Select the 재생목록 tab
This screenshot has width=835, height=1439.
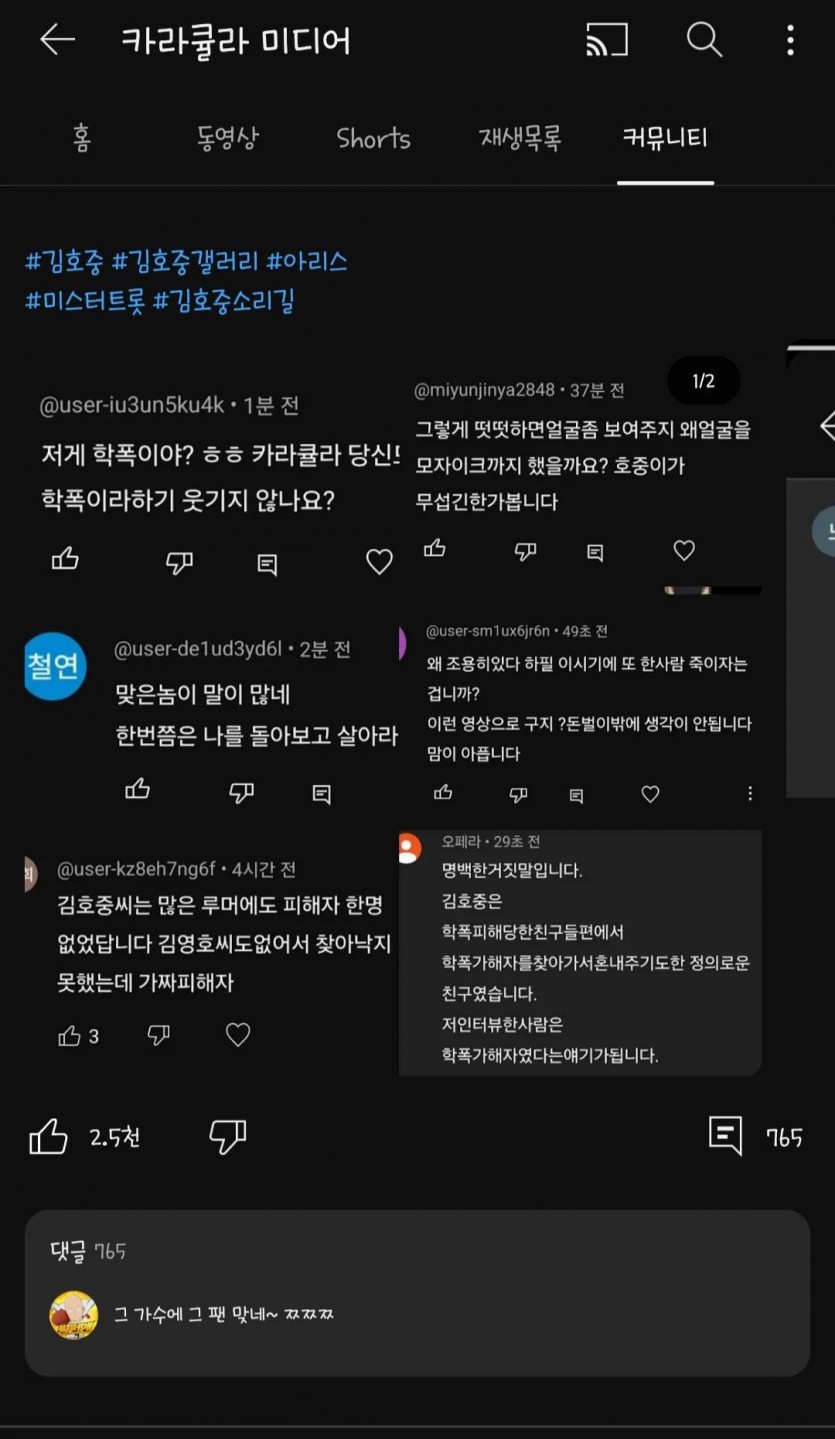pyautogui.click(x=520, y=138)
